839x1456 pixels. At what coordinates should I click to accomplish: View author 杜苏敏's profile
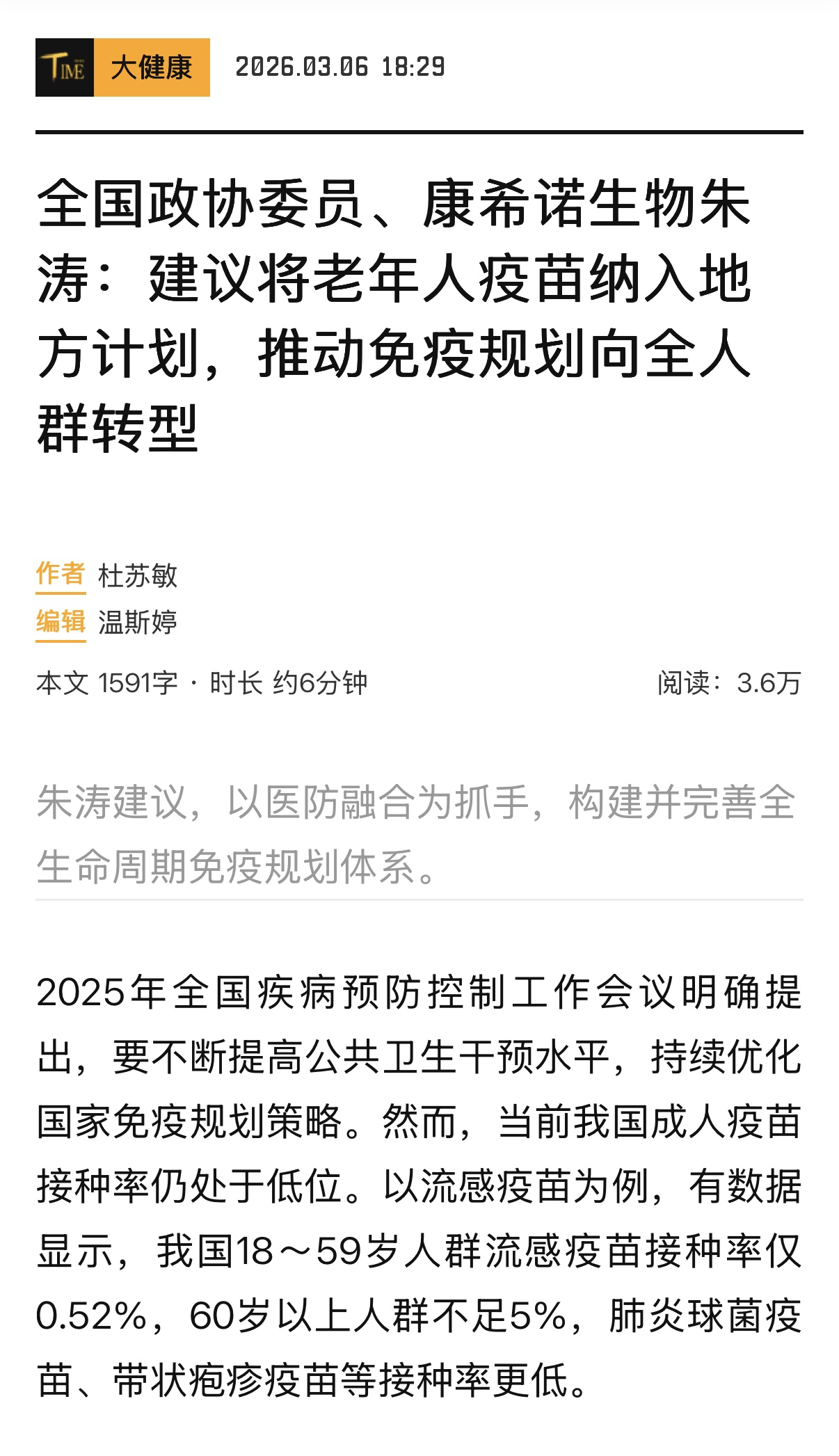coord(138,576)
